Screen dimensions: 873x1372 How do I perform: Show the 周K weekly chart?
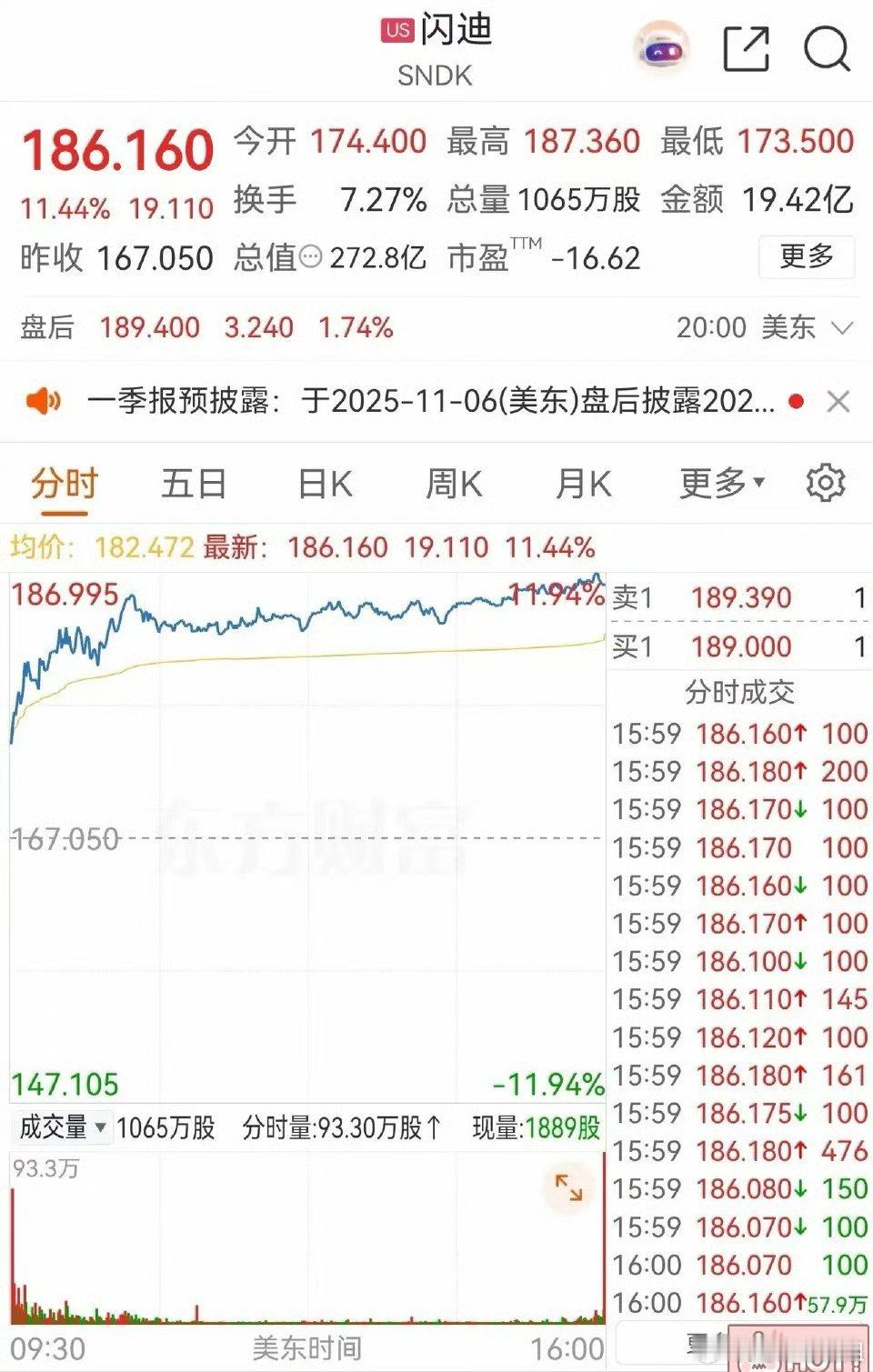point(453,484)
